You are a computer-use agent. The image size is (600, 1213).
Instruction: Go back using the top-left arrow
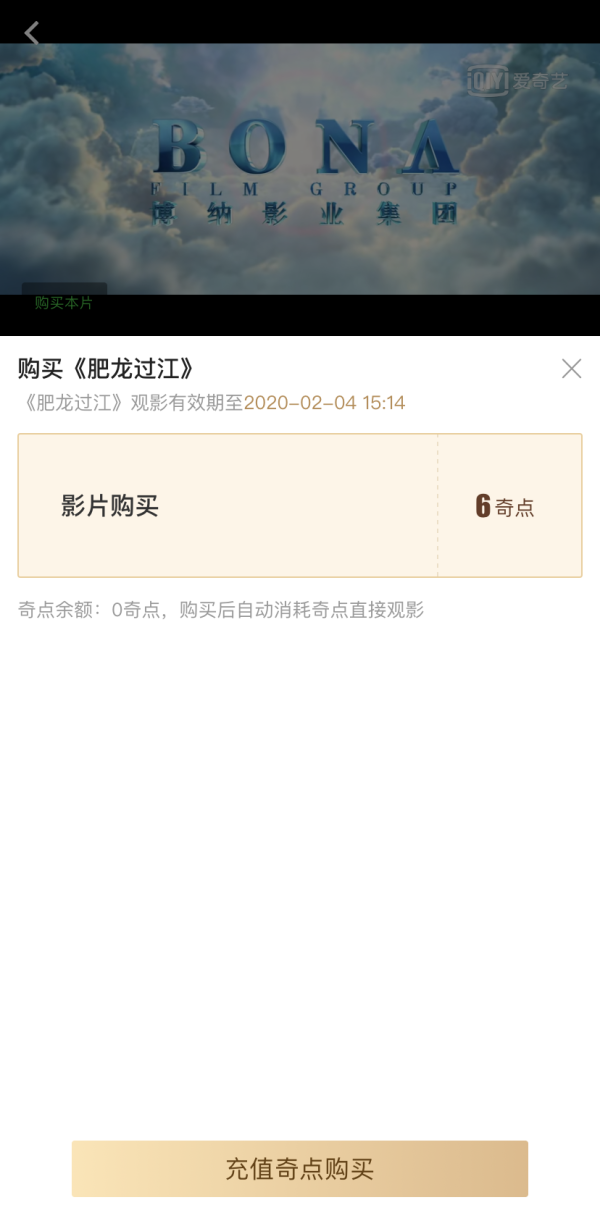click(x=32, y=33)
